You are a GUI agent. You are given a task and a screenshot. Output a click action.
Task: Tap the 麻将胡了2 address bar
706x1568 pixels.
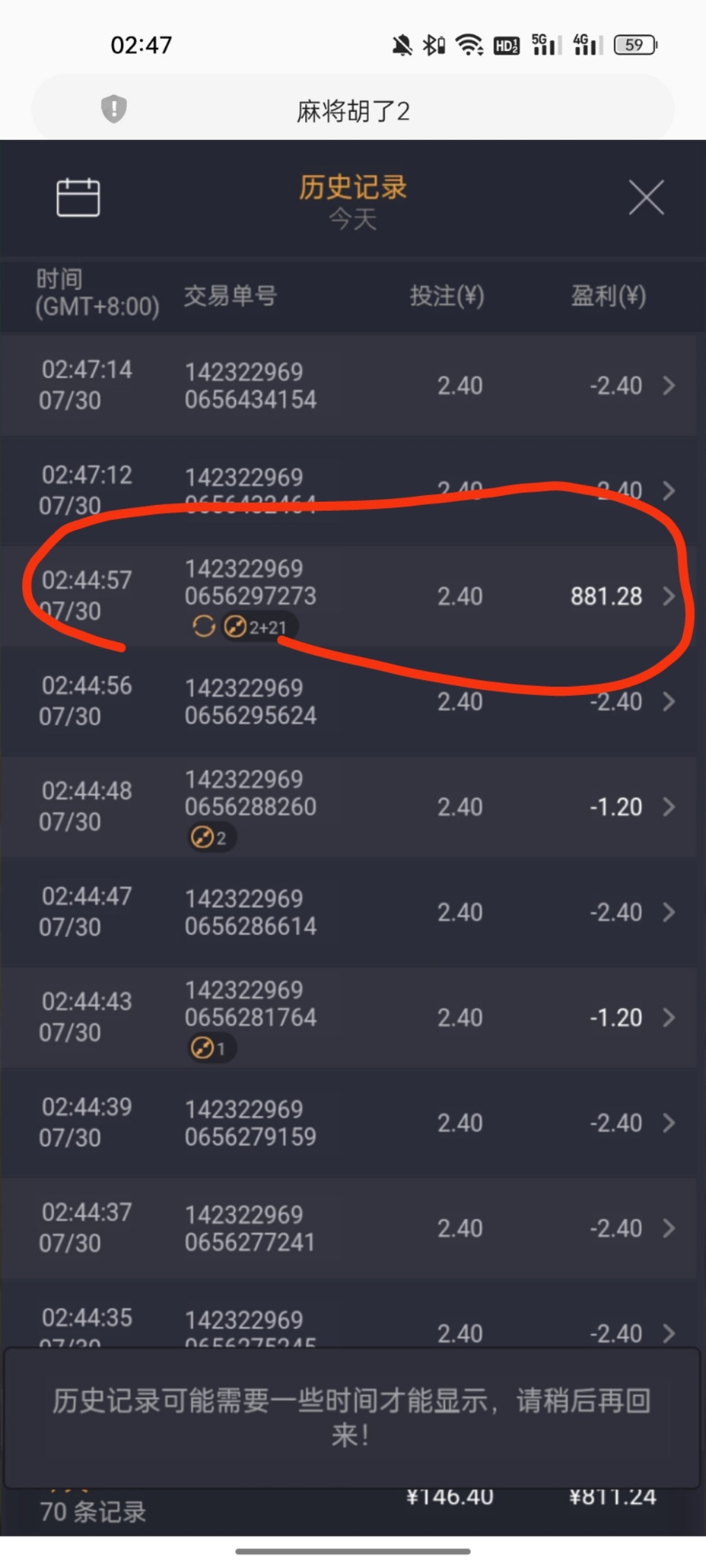(353, 111)
